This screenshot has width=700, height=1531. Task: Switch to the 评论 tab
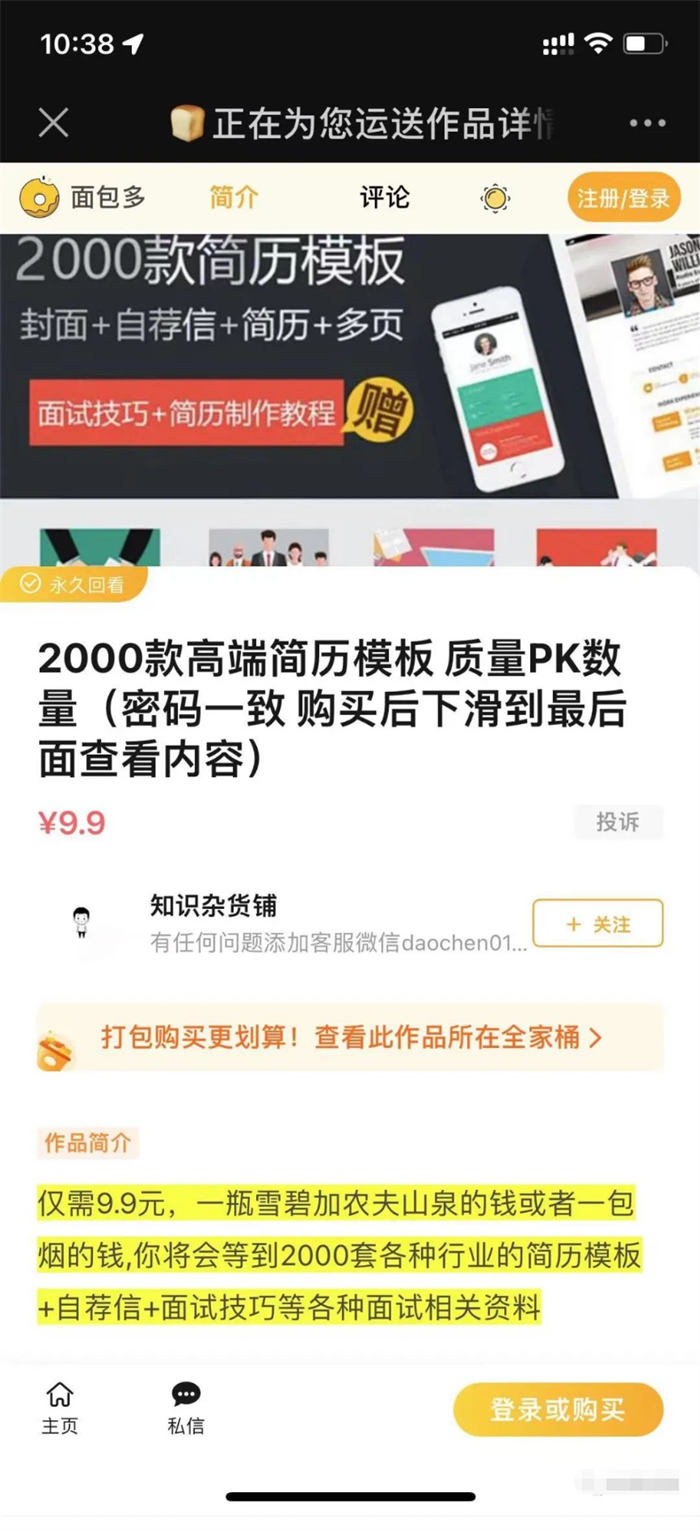tap(385, 197)
